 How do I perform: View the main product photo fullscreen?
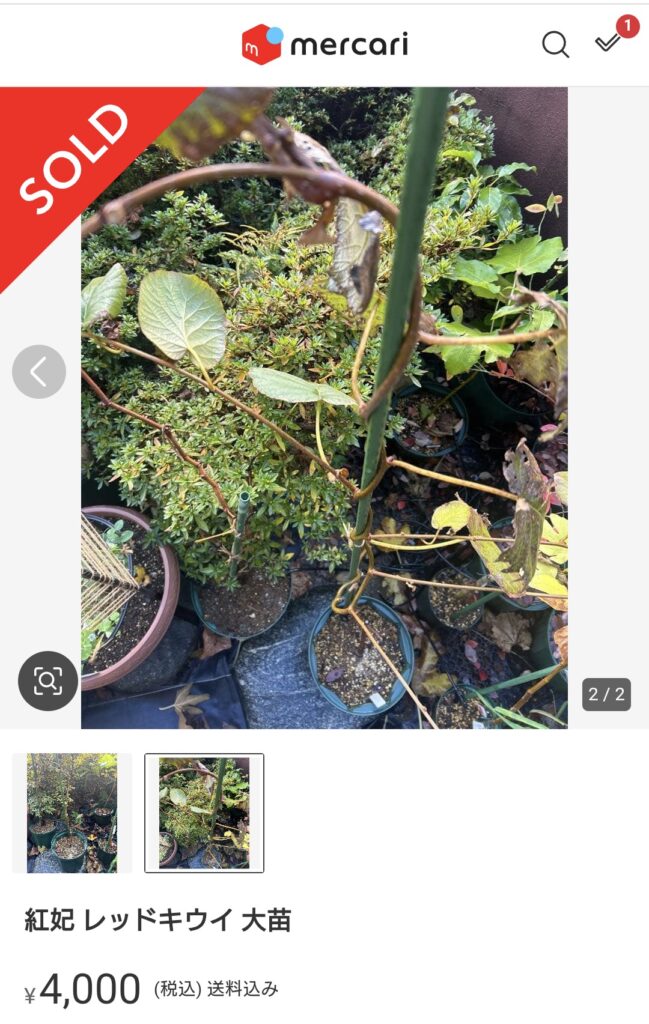point(324,407)
